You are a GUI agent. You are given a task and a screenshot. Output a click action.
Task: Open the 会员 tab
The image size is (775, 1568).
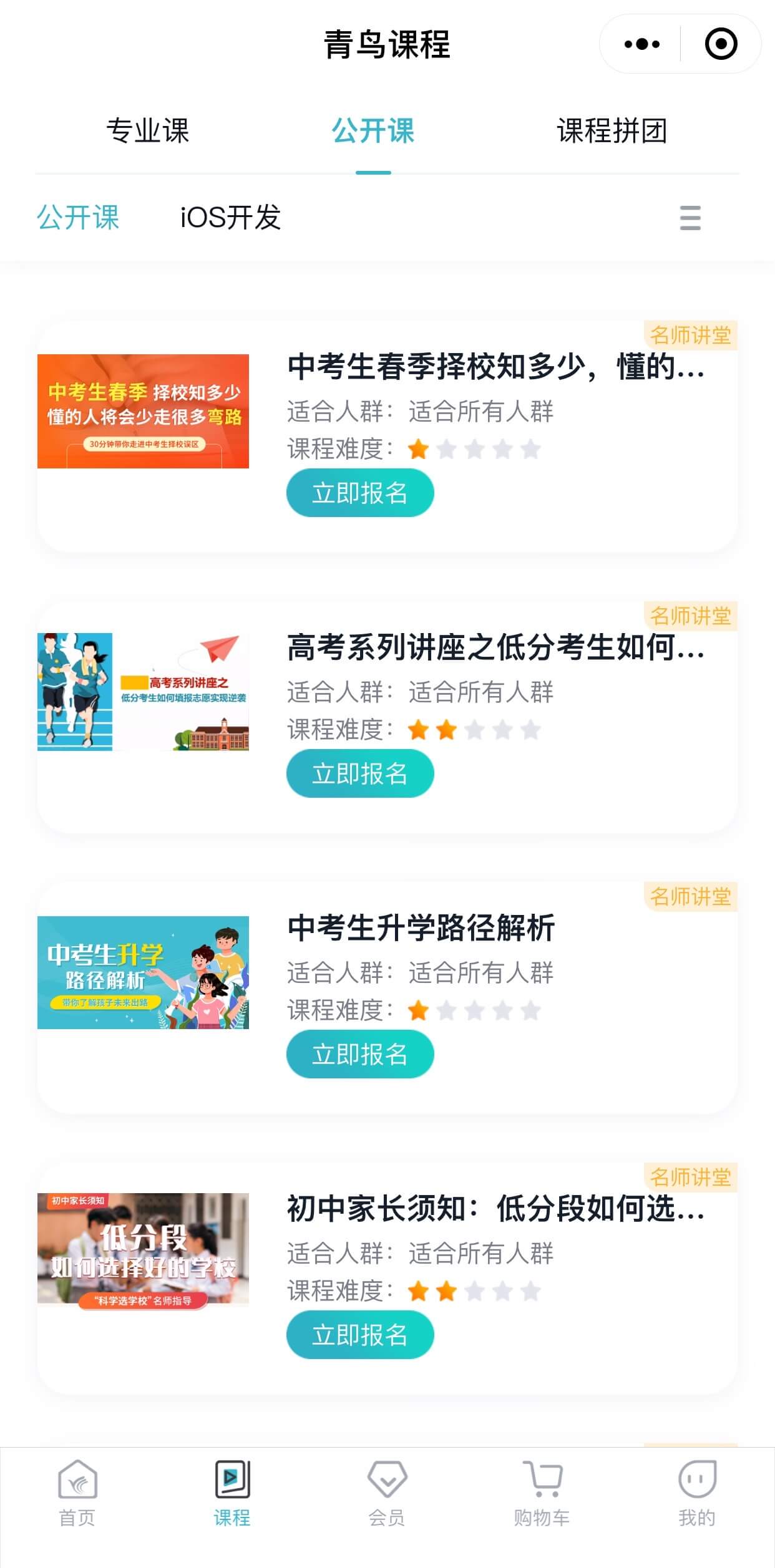click(x=387, y=1494)
